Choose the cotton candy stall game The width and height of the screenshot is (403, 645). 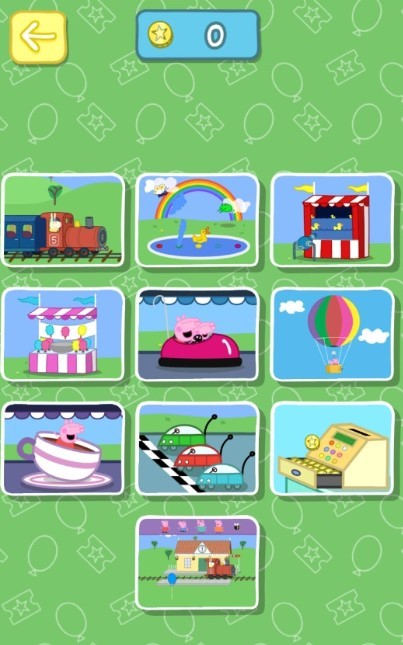tap(63, 334)
